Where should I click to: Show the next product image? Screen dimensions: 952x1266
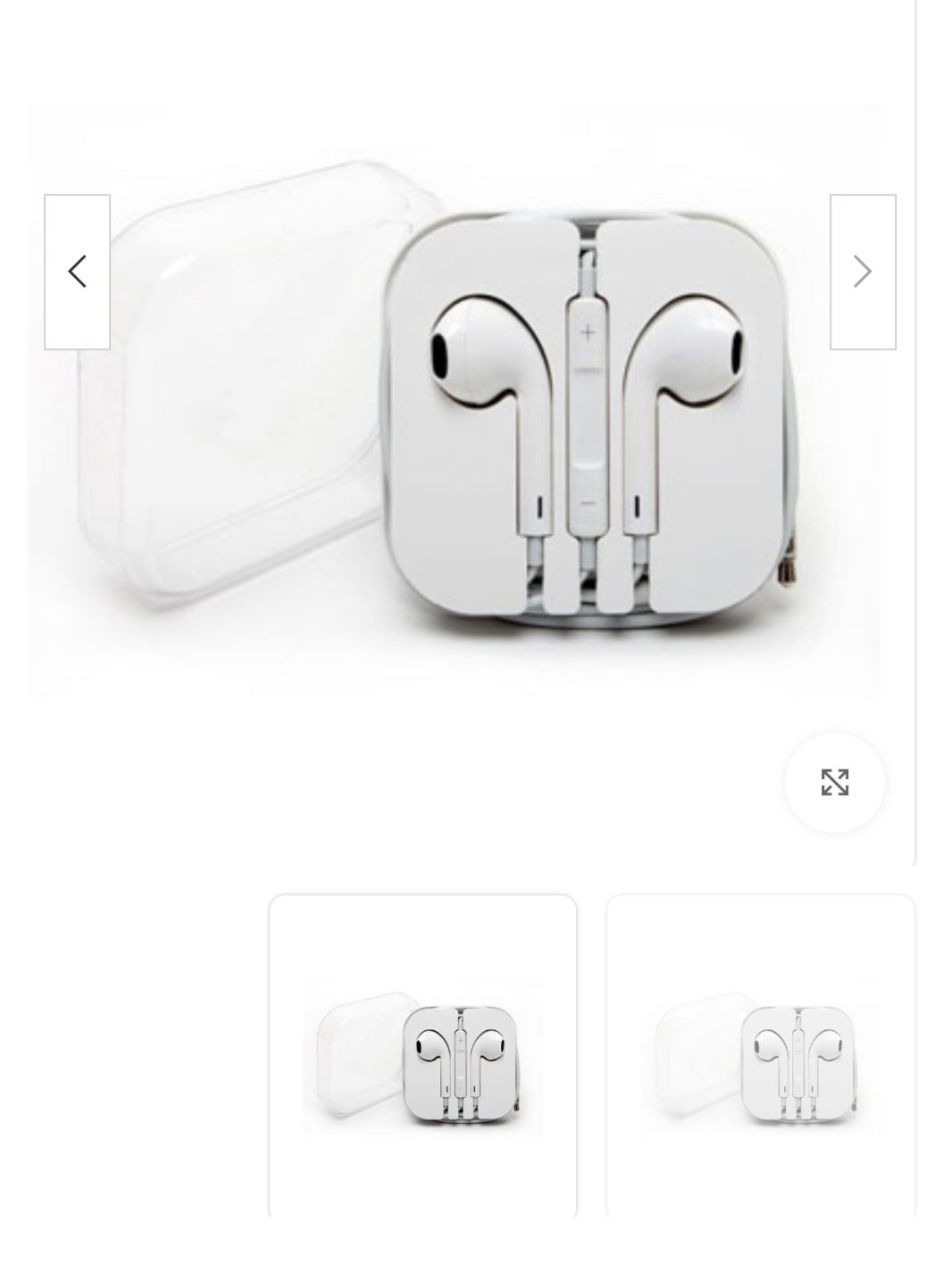coord(862,272)
